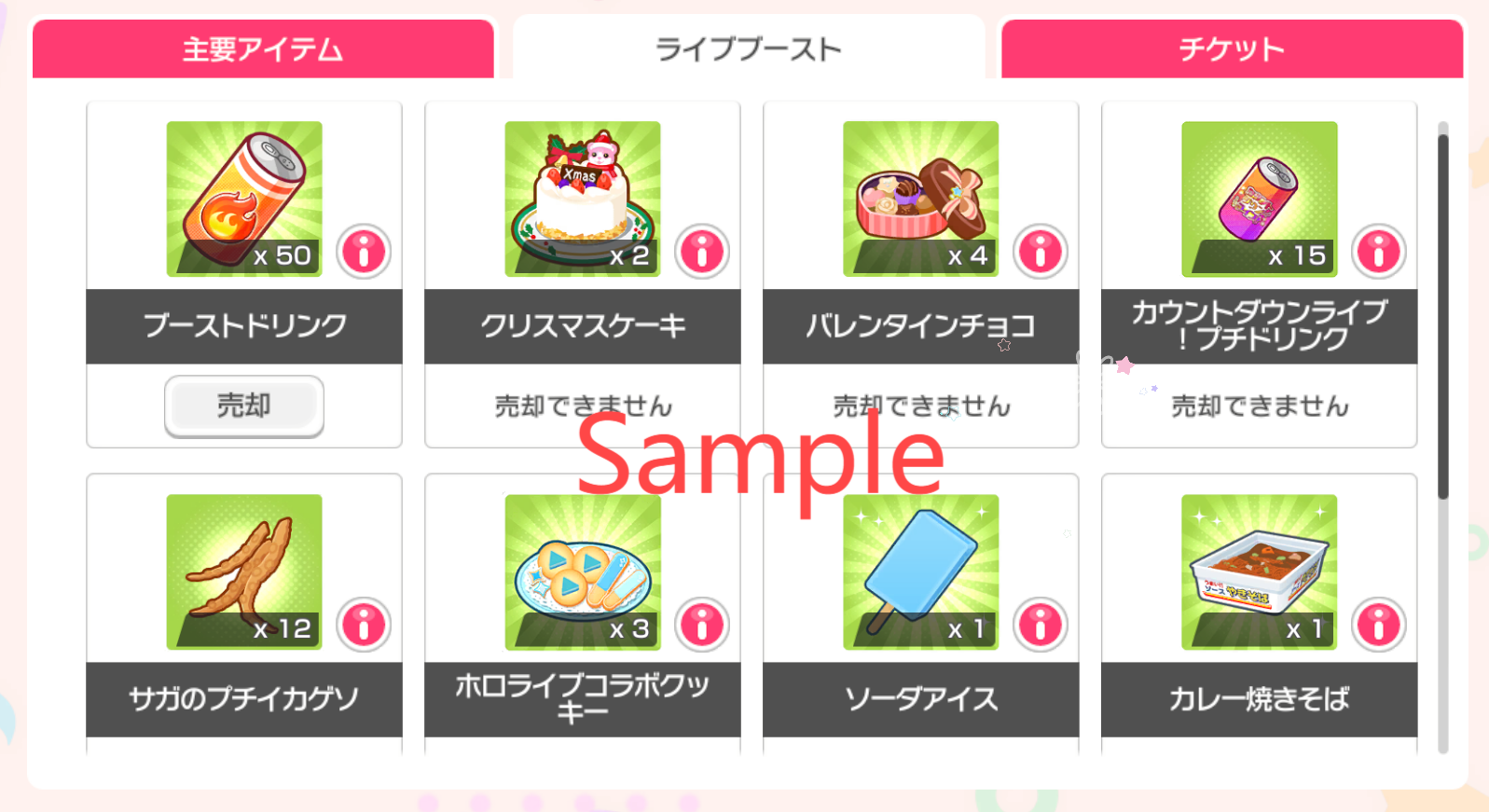Select the ライブブースト tab
Viewport: 1489px width, 812px height.
[749, 48]
